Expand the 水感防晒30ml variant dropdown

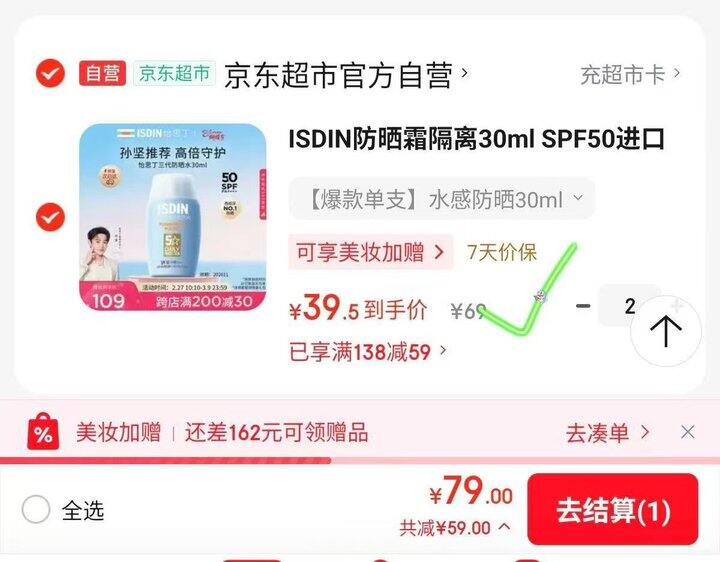coord(442,199)
